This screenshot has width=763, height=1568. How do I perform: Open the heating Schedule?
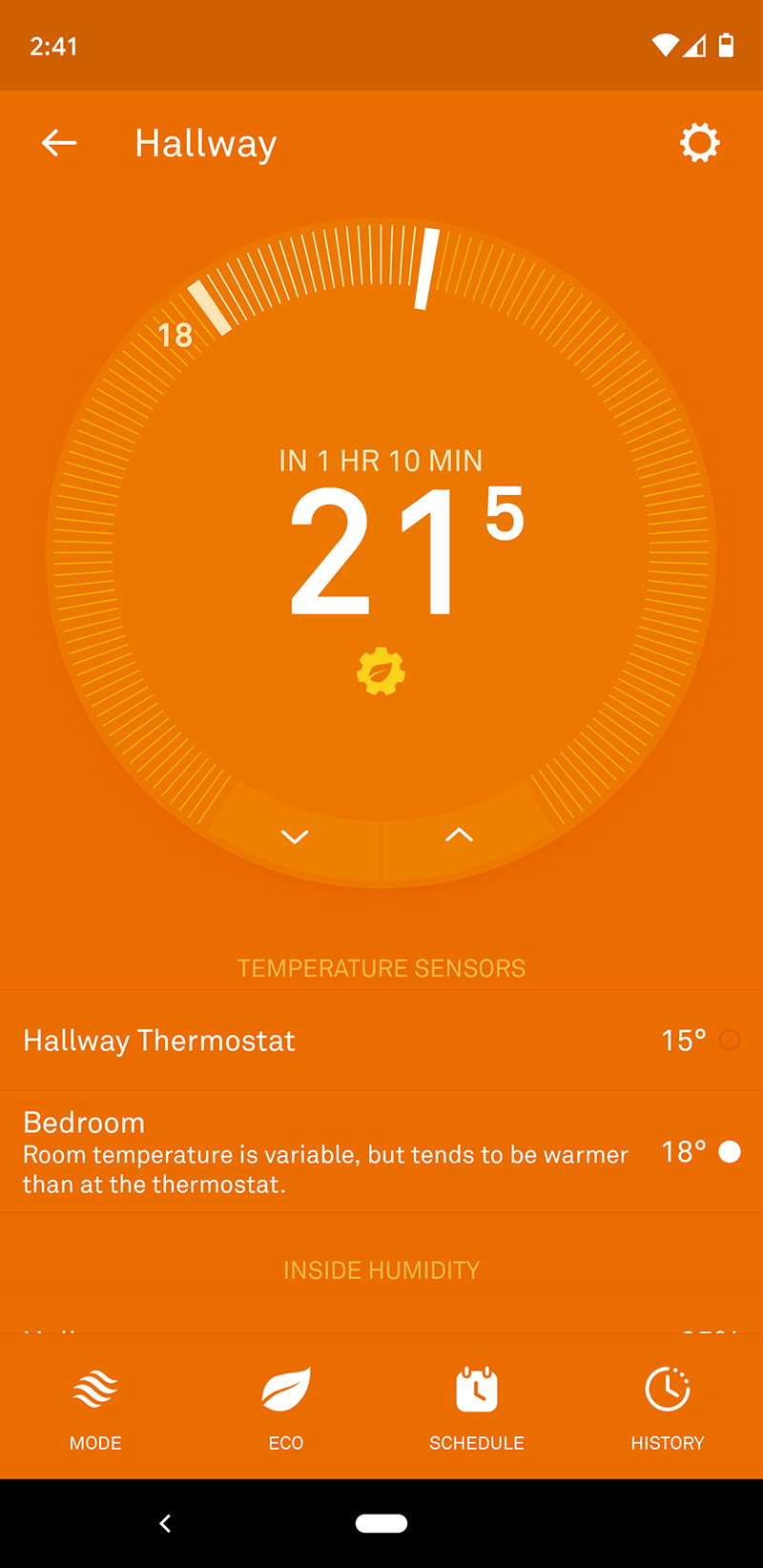(x=477, y=1407)
